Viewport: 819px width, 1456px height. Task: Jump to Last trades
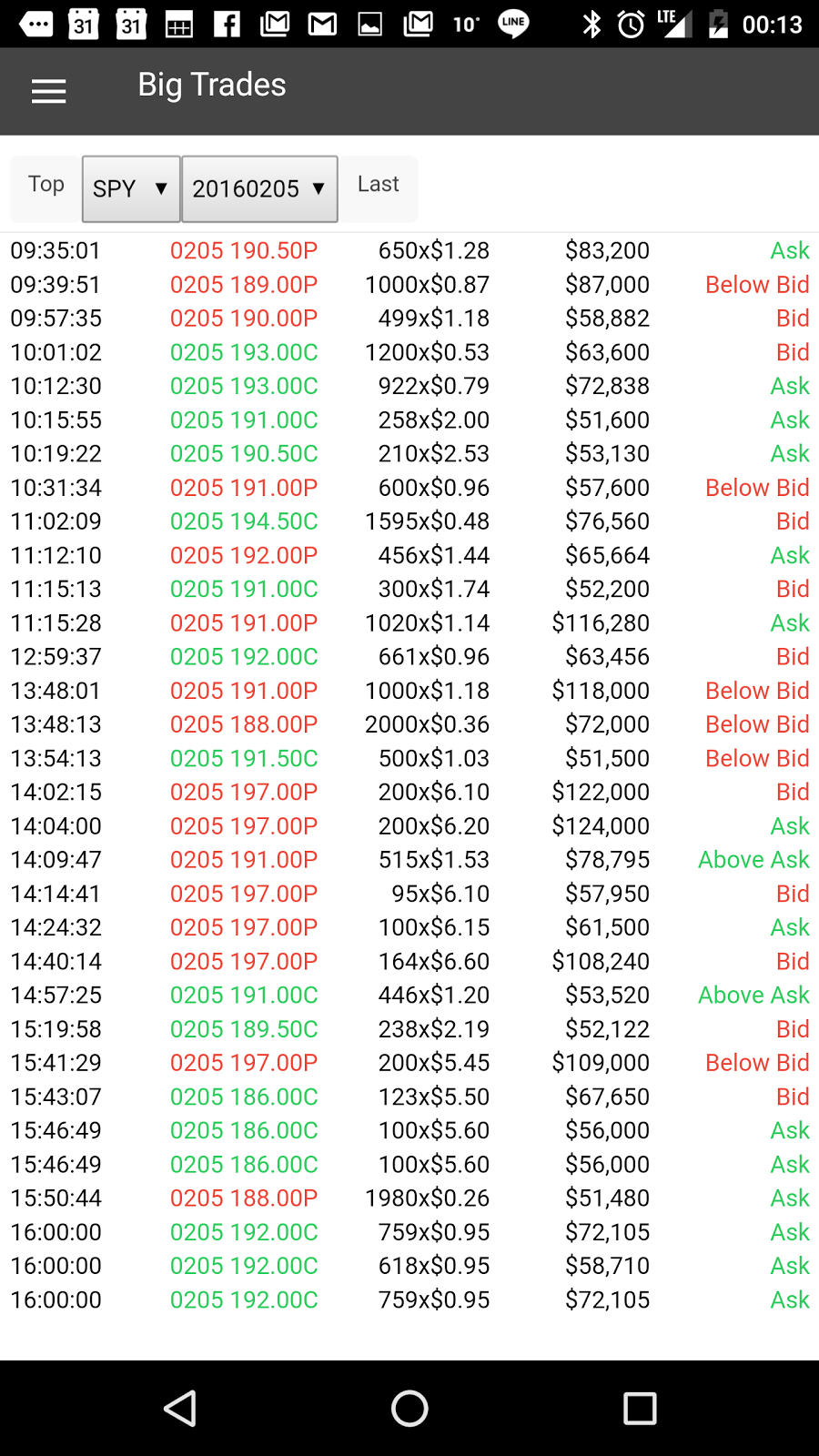[378, 186]
